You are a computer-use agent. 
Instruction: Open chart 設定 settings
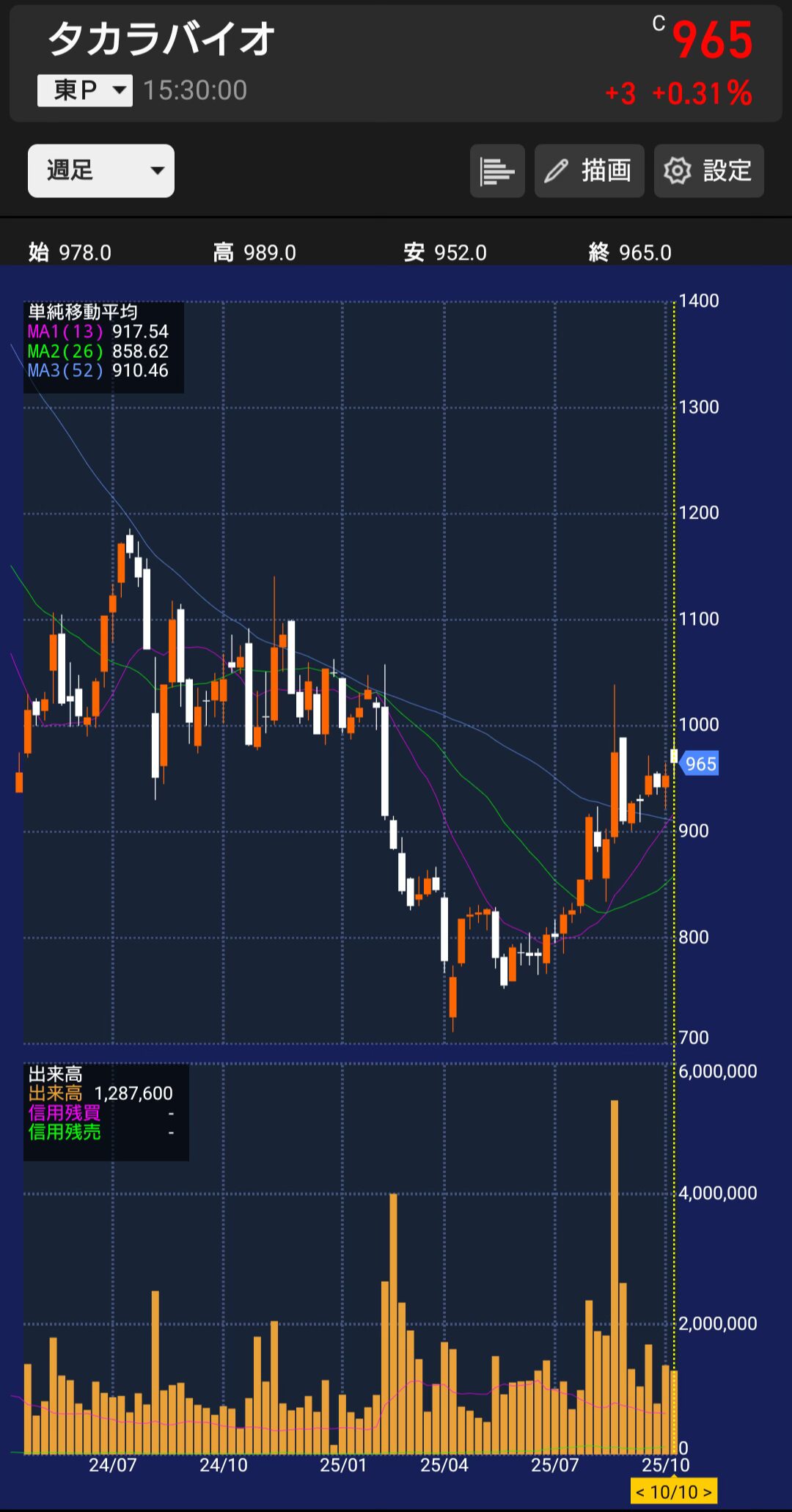(x=708, y=171)
